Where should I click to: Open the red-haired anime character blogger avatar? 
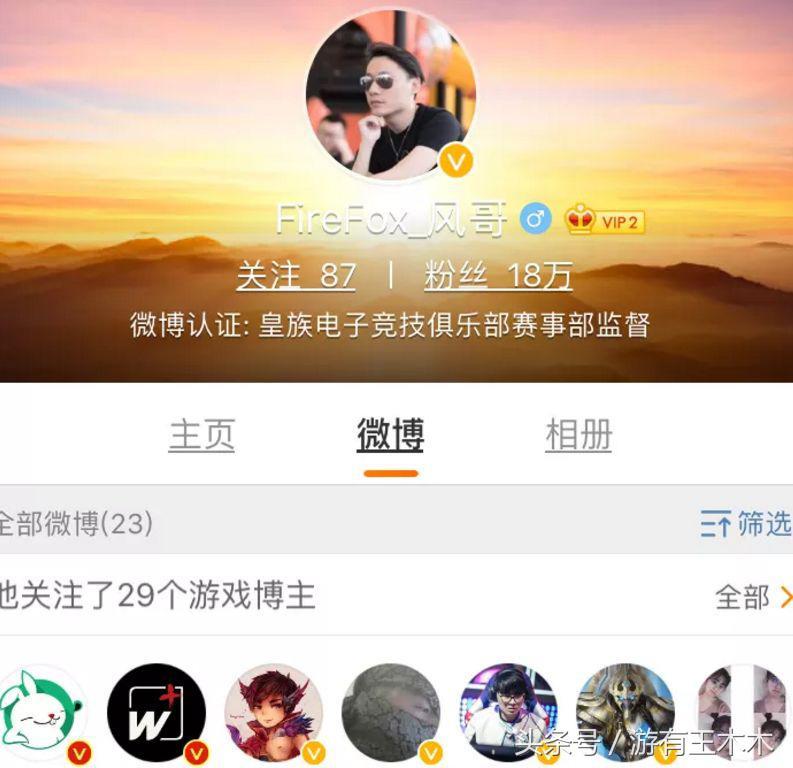273,712
